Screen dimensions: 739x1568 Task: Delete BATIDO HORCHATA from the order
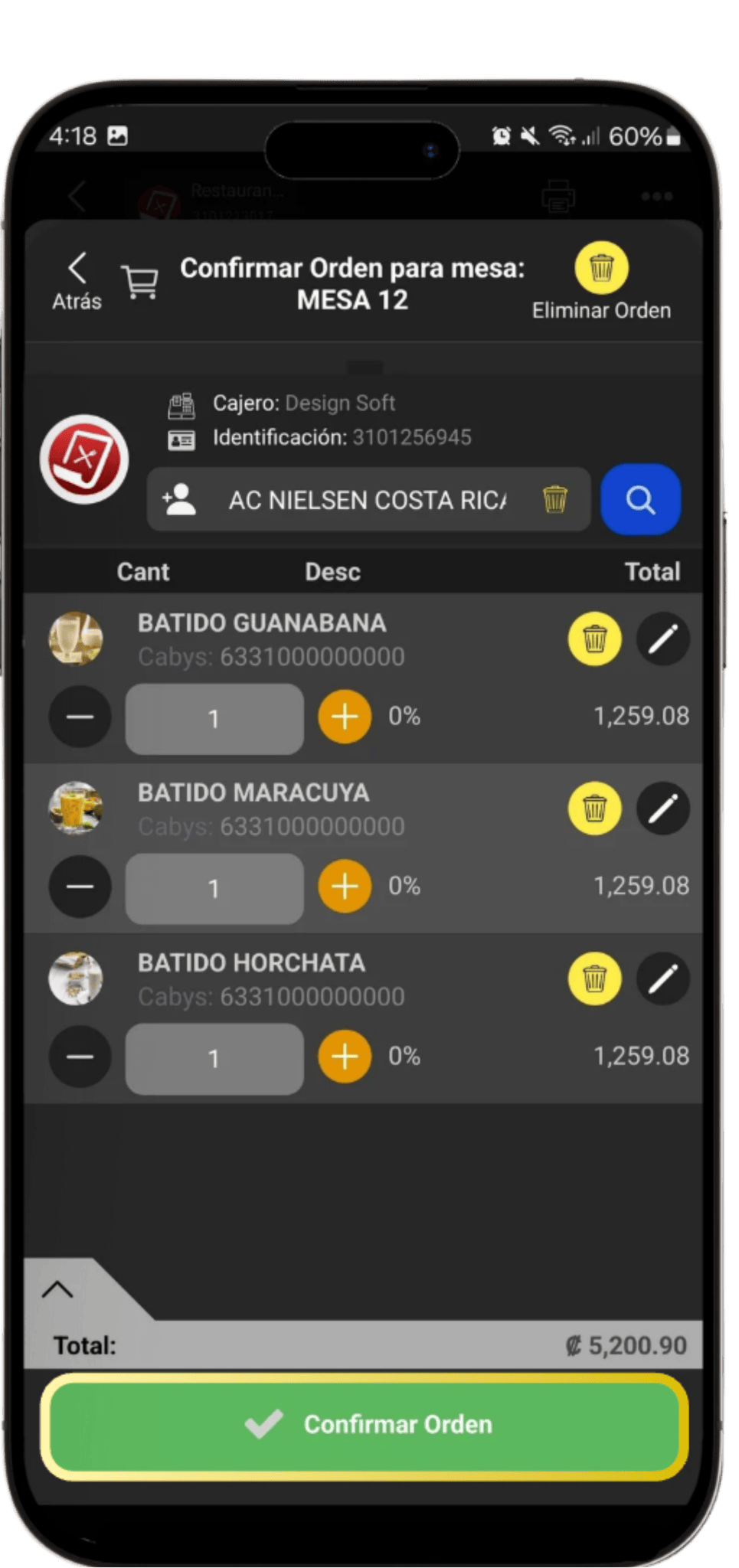(594, 978)
